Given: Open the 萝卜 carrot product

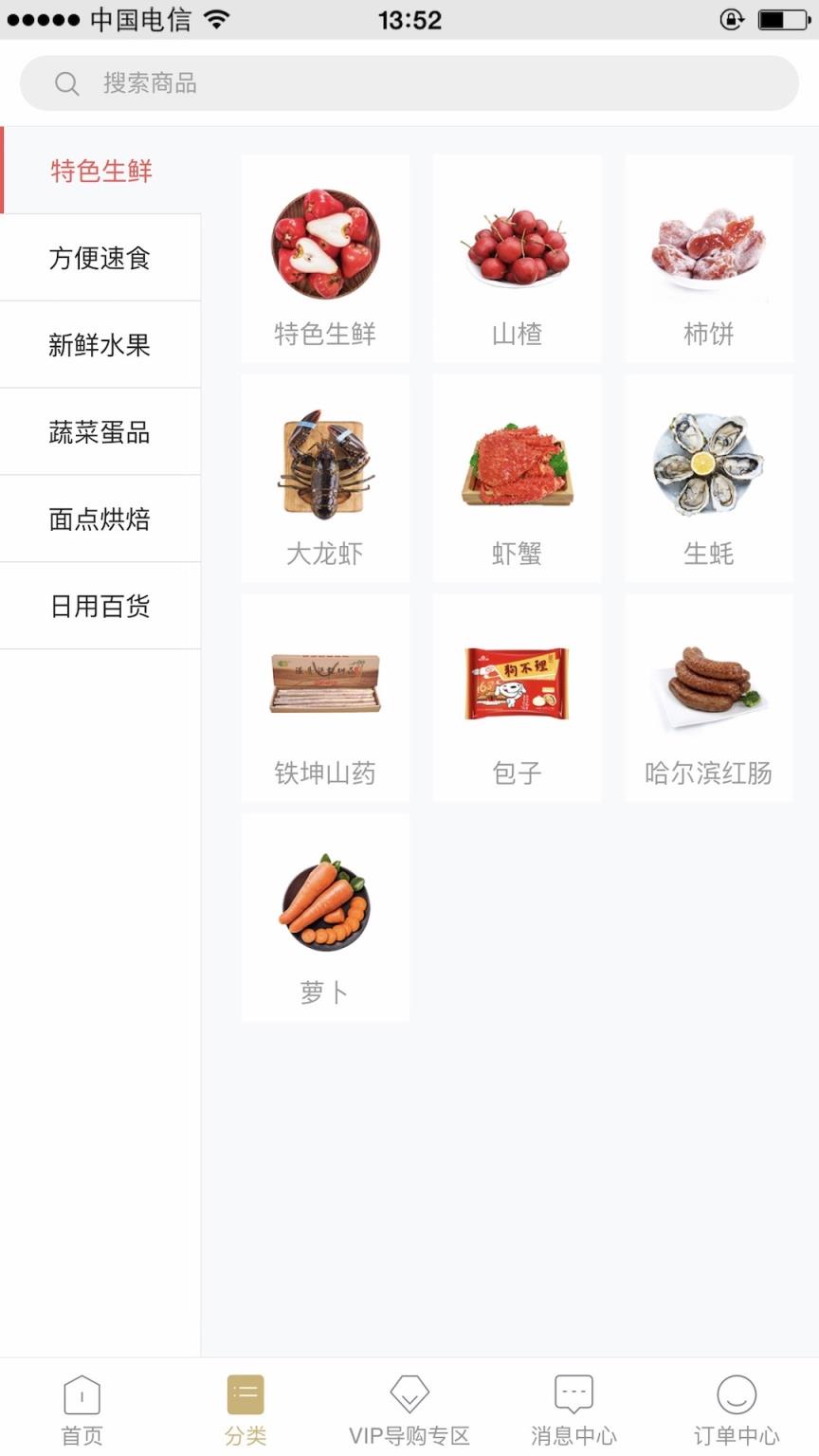Looking at the screenshot, I should click(325, 902).
